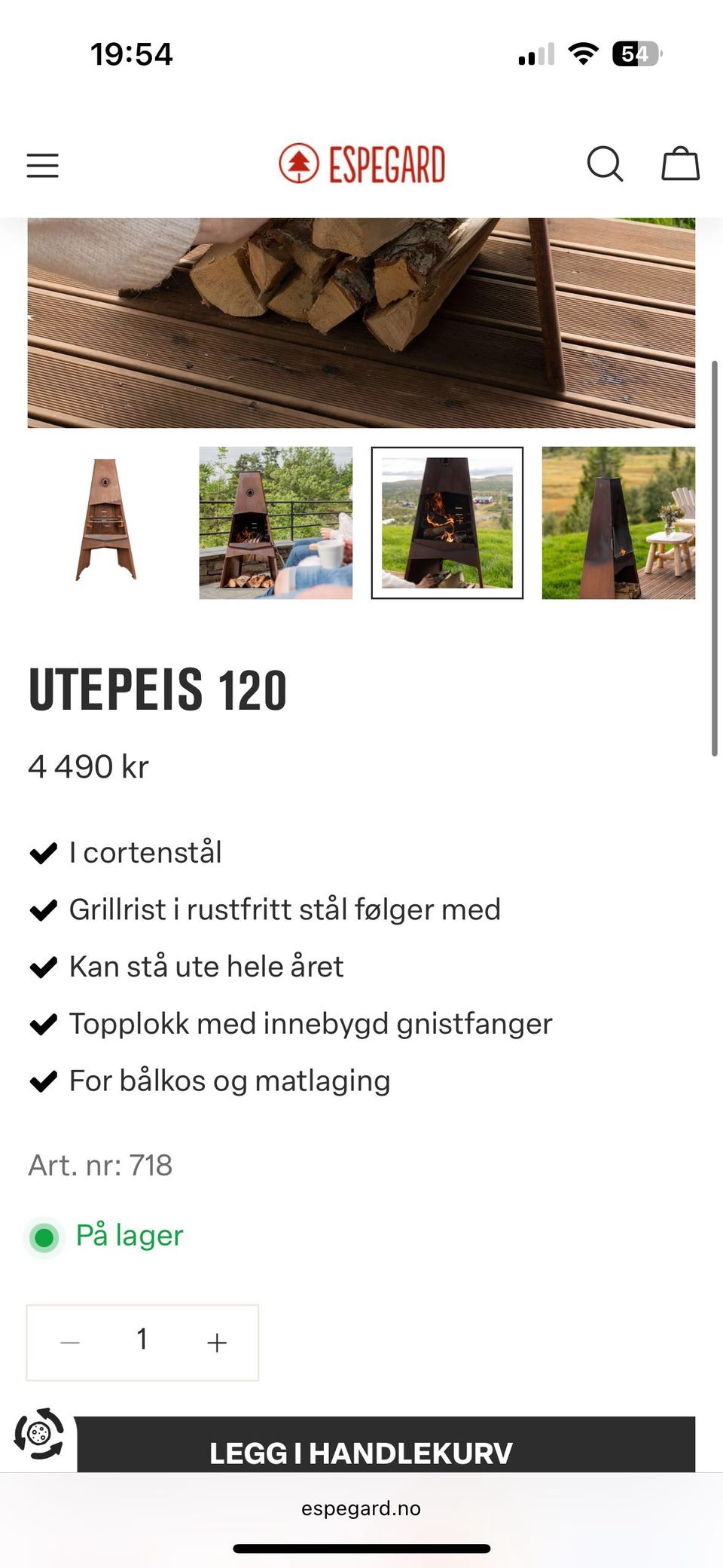Image resolution: width=723 pixels, height=1568 pixels.
Task: Click the Espegard logo
Action: click(x=364, y=164)
